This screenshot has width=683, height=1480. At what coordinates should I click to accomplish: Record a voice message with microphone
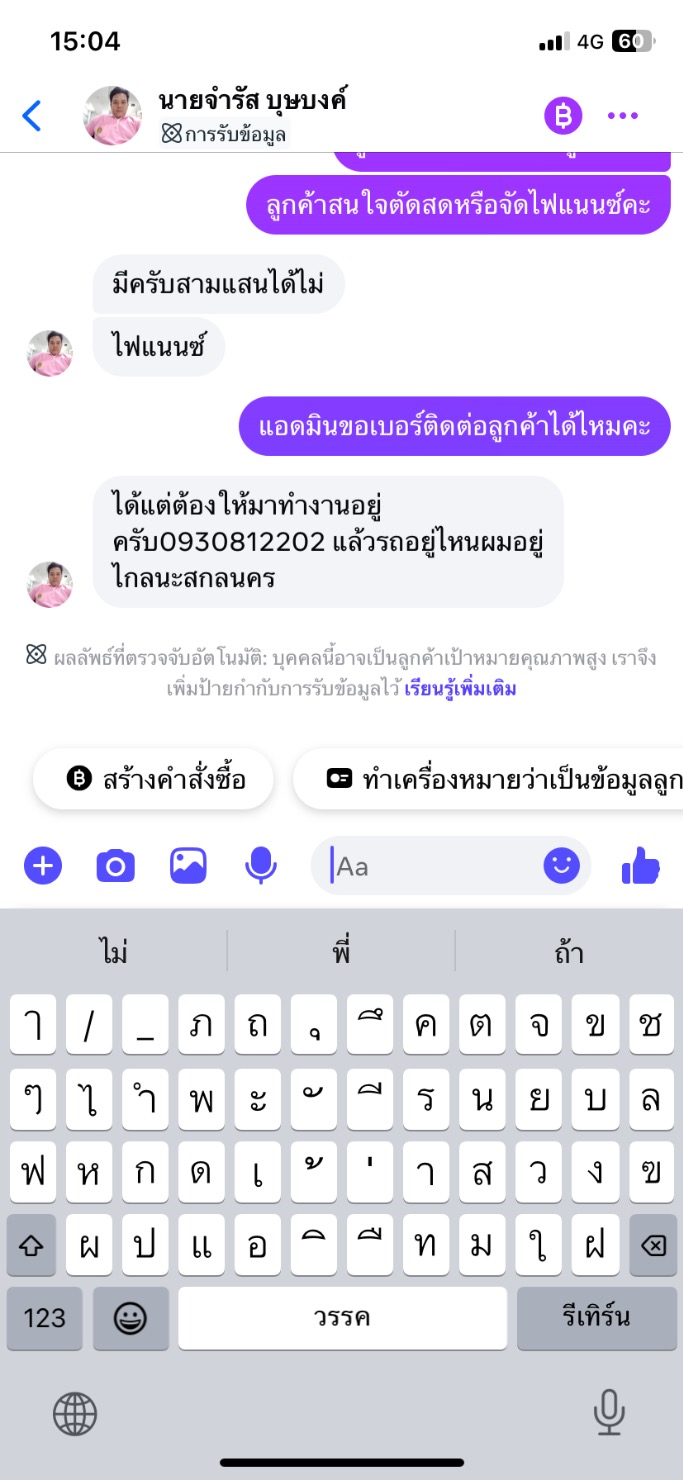261,865
